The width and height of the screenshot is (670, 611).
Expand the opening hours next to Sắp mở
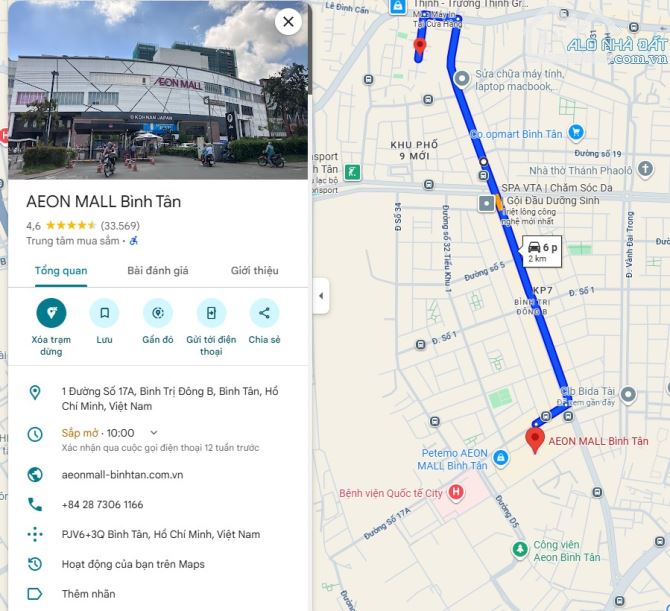pos(154,433)
